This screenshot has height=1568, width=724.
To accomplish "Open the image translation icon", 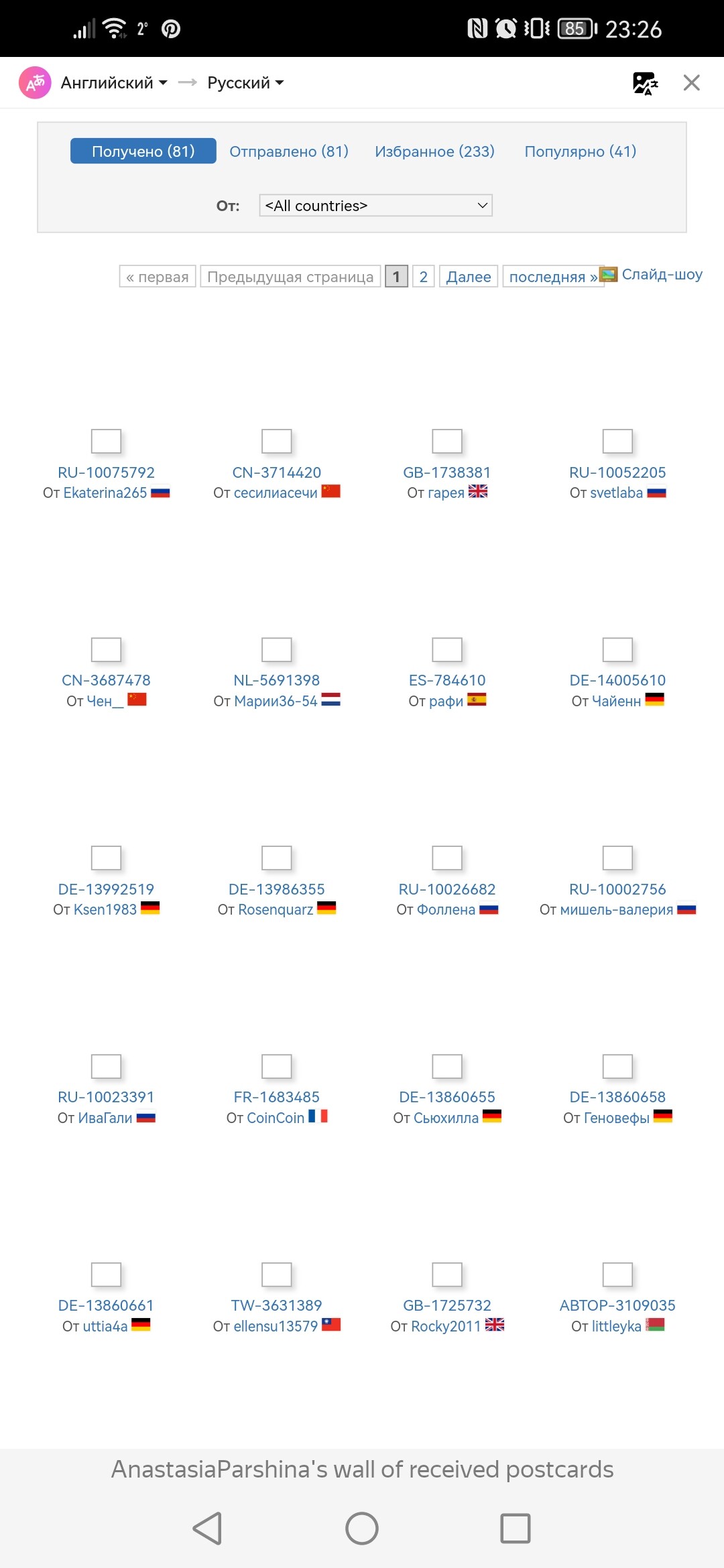I will (645, 83).
